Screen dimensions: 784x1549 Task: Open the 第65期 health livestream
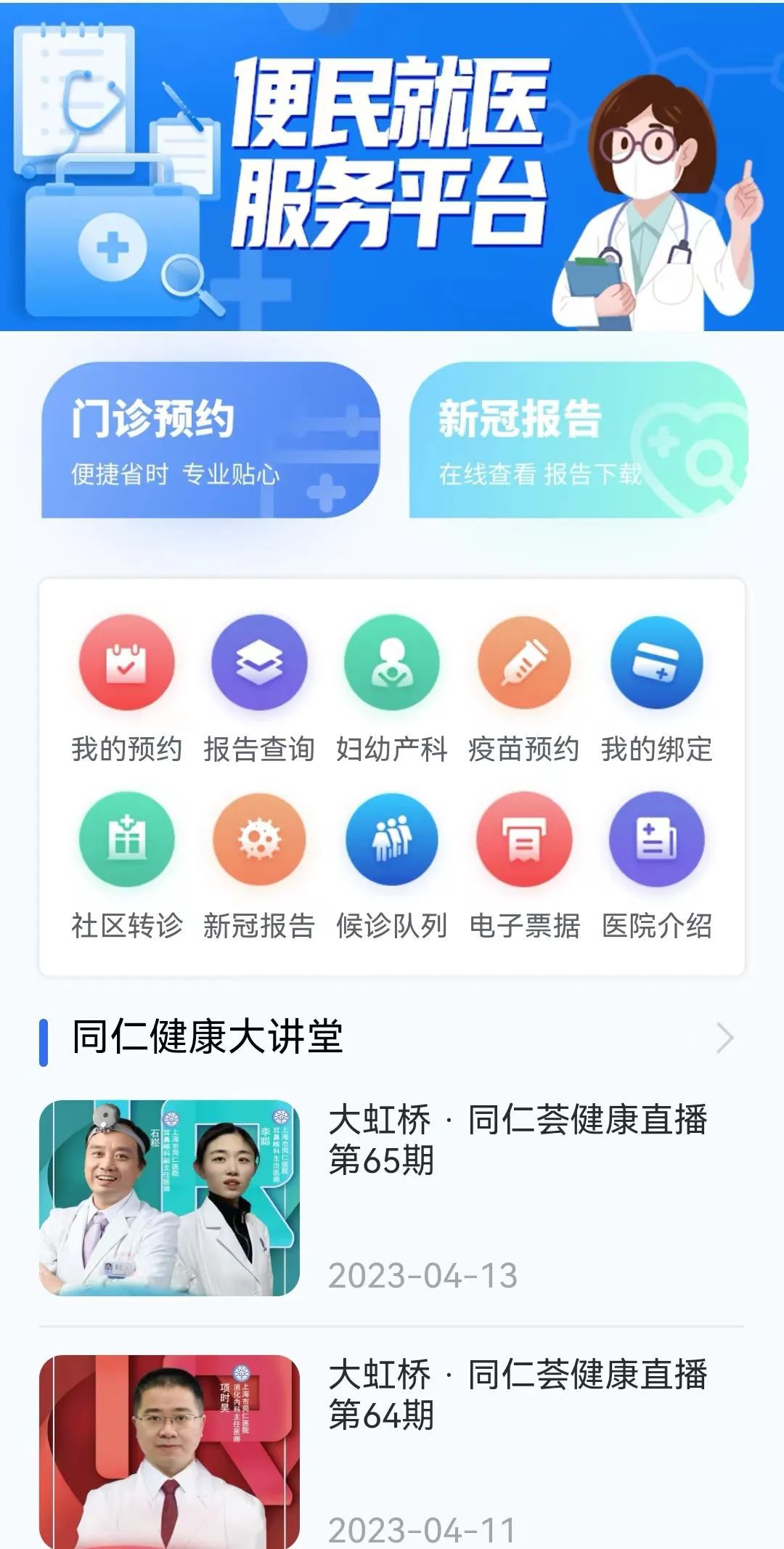click(x=392, y=1198)
